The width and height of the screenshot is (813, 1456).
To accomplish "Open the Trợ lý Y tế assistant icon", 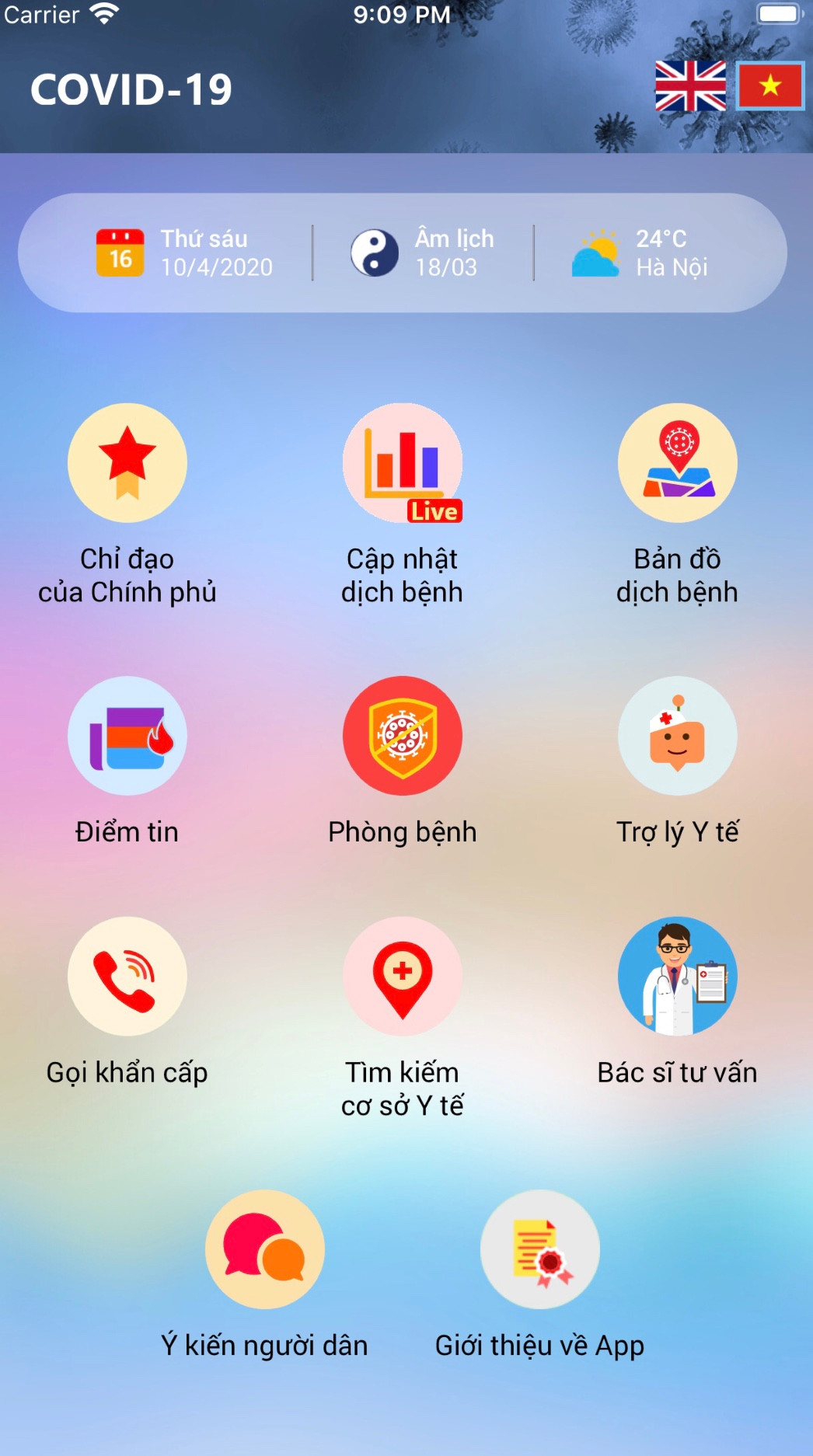I will (678, 736).
